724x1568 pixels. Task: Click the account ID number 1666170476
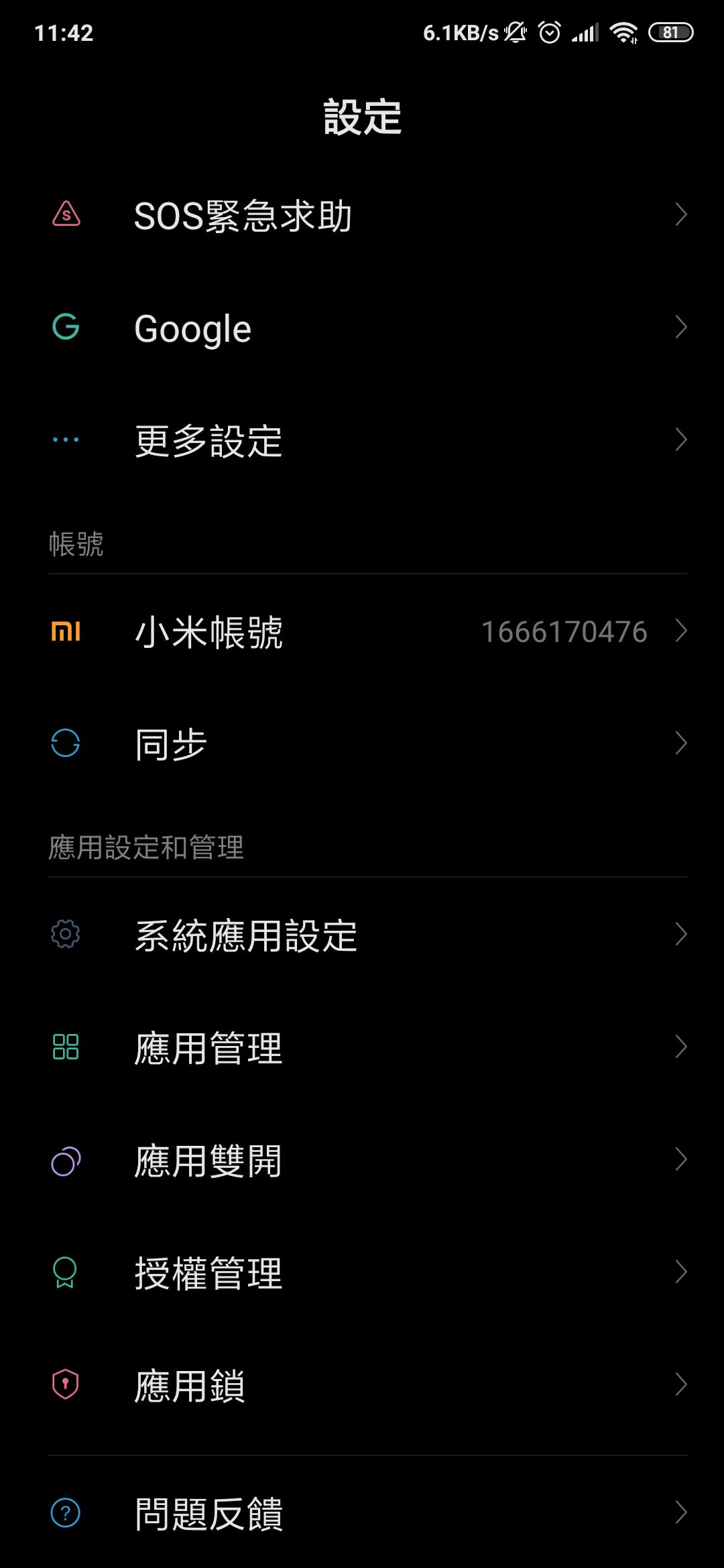point(564,630)
